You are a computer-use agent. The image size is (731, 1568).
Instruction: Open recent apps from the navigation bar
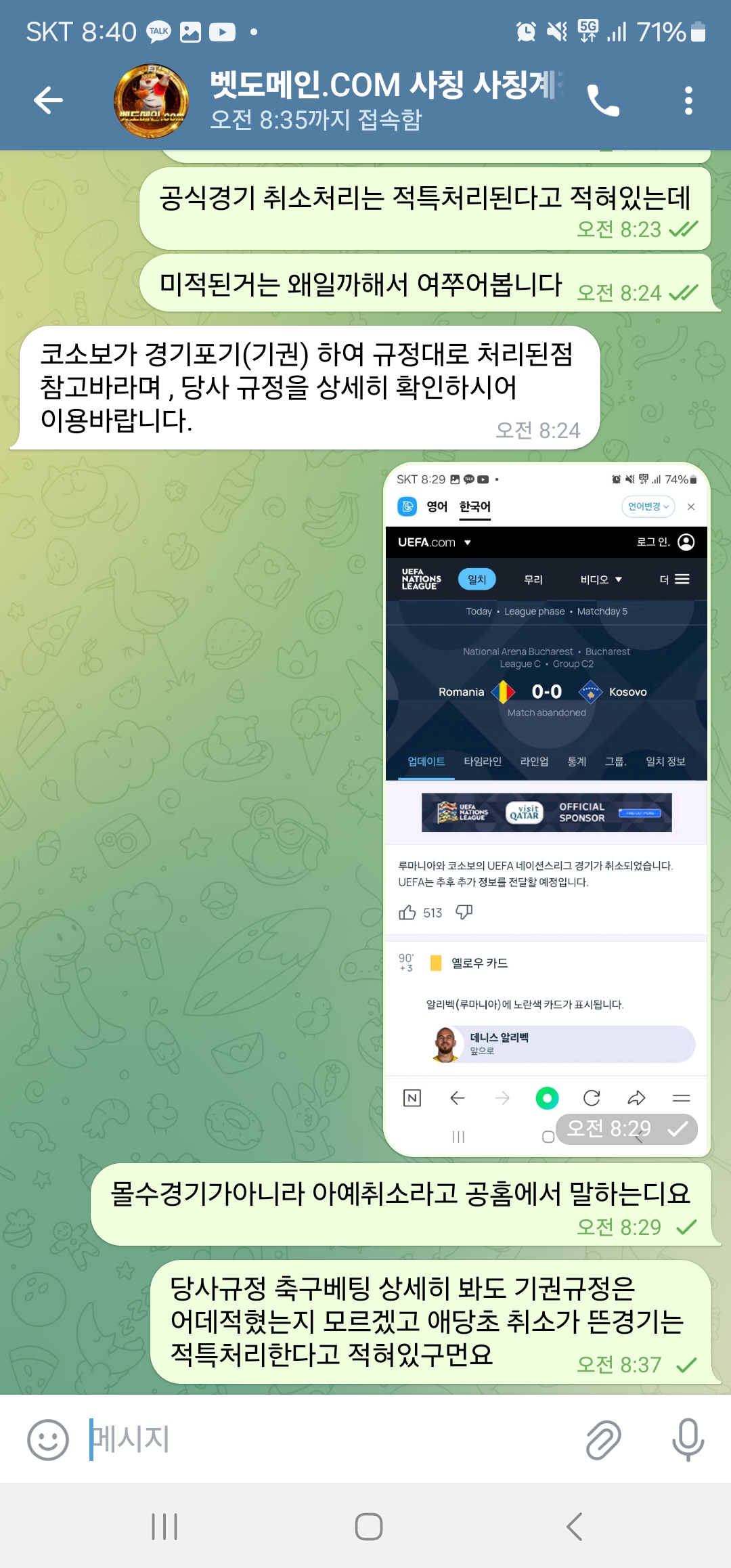pyautogui.click(x=164, y=1526)
